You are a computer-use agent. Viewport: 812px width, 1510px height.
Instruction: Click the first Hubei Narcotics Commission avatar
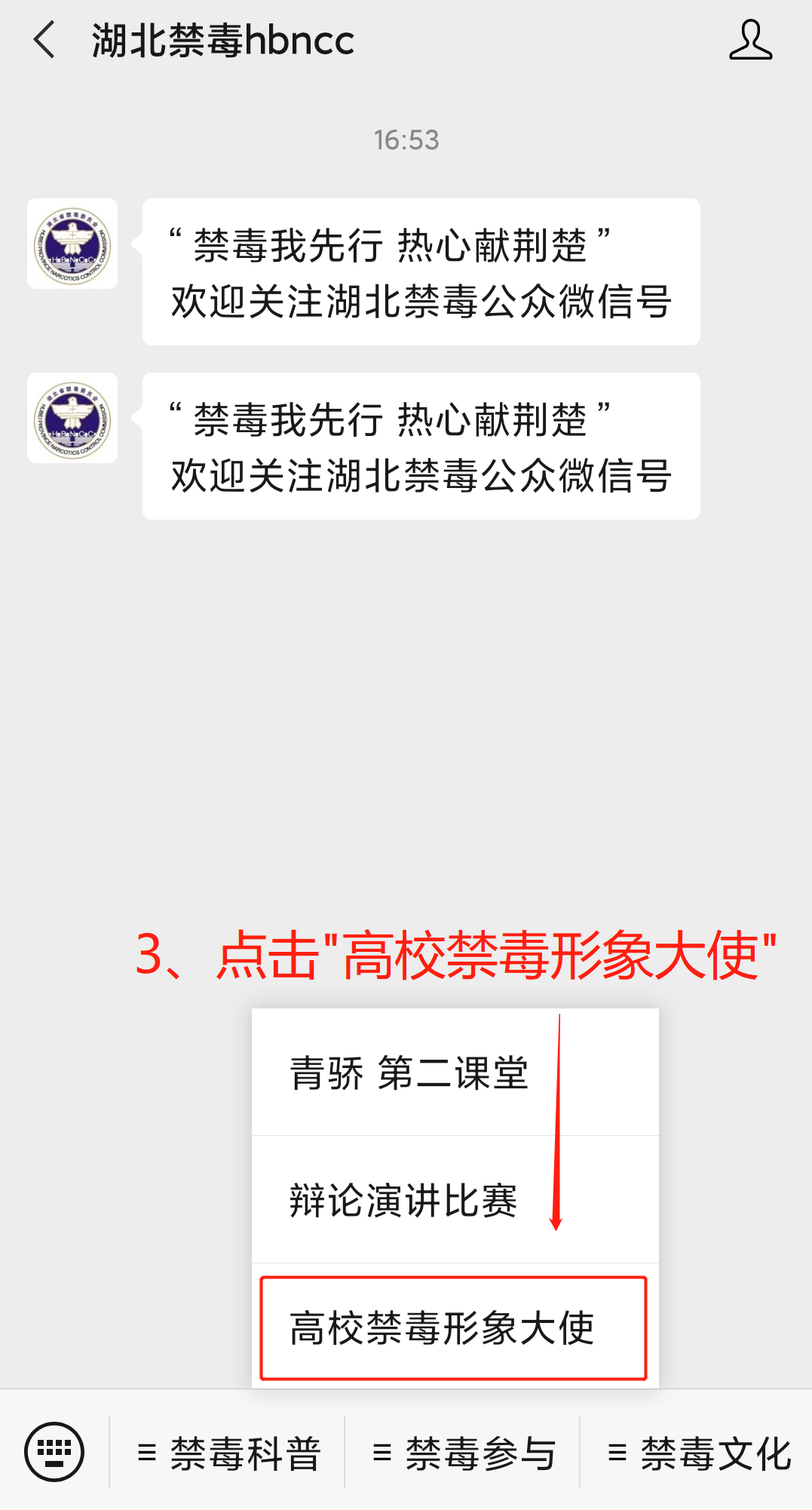pos(72,243)
